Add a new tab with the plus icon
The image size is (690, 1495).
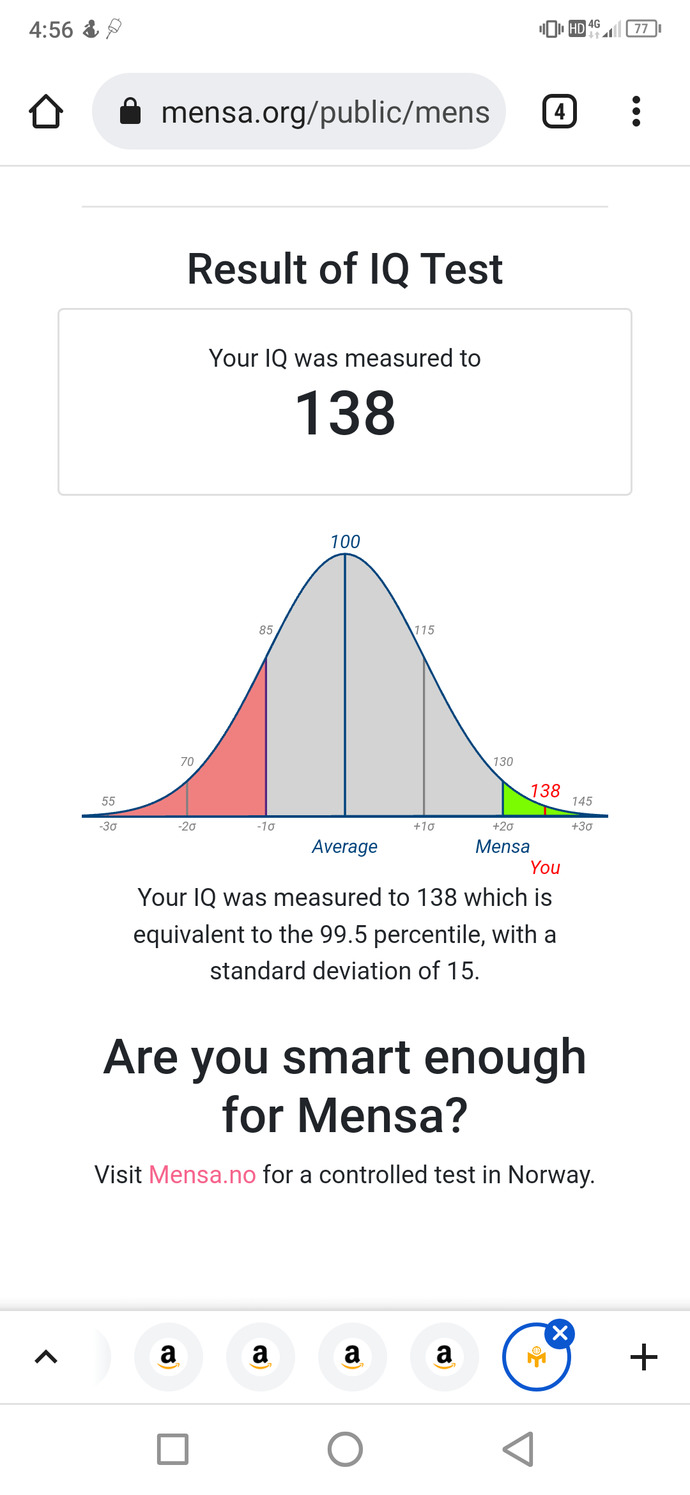tap(644, 1357)
